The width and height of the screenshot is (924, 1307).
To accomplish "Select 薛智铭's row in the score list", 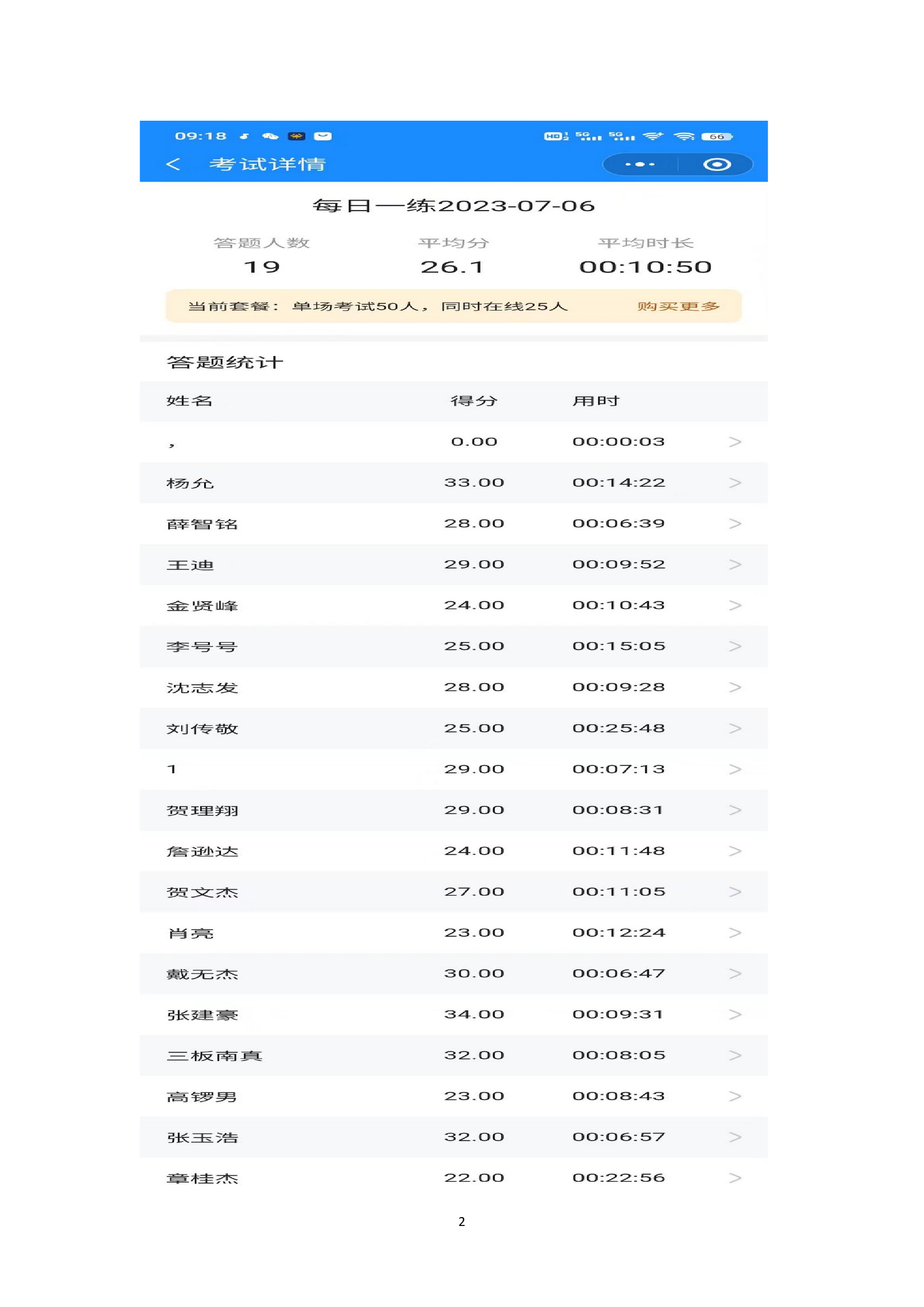I will click(x=398, y=522).
